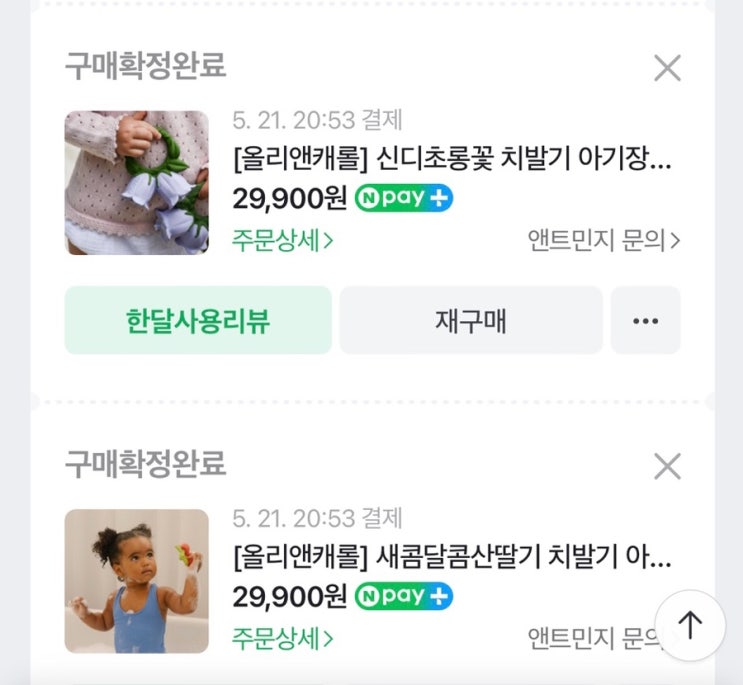Jump back to top with the arrow button

(x=690, y=625)
